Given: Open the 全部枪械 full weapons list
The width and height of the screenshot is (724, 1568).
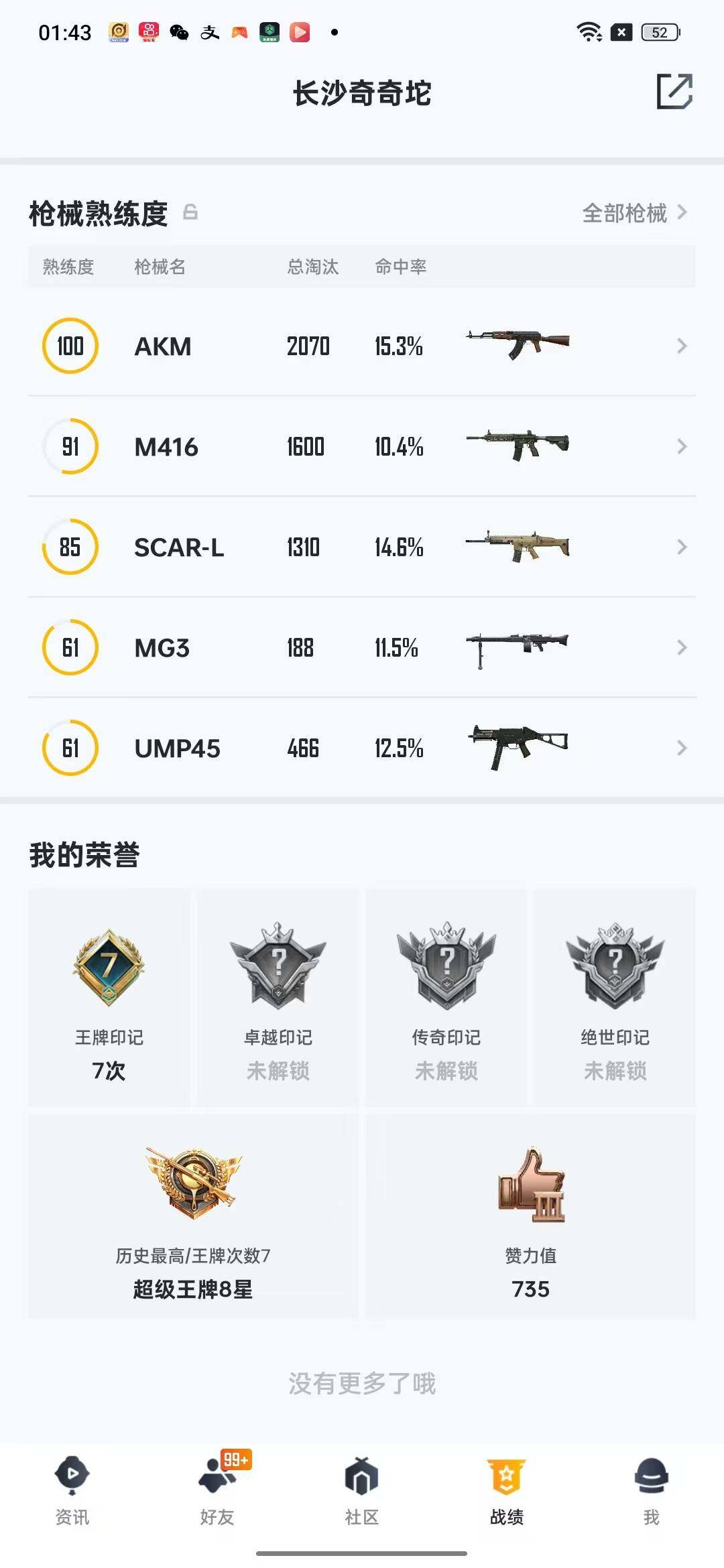Looking at the screenshot, I should pyautogui.click(x=625, y=213).
